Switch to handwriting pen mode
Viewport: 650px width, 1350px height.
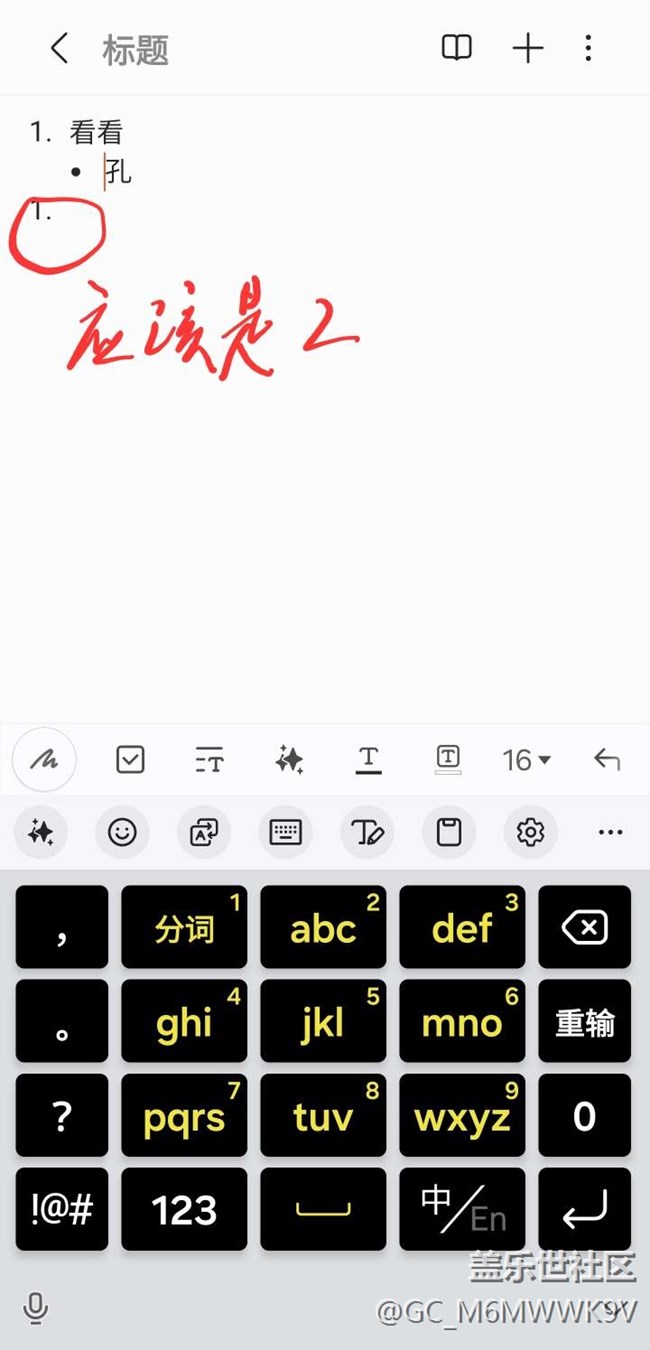point(44,760)
